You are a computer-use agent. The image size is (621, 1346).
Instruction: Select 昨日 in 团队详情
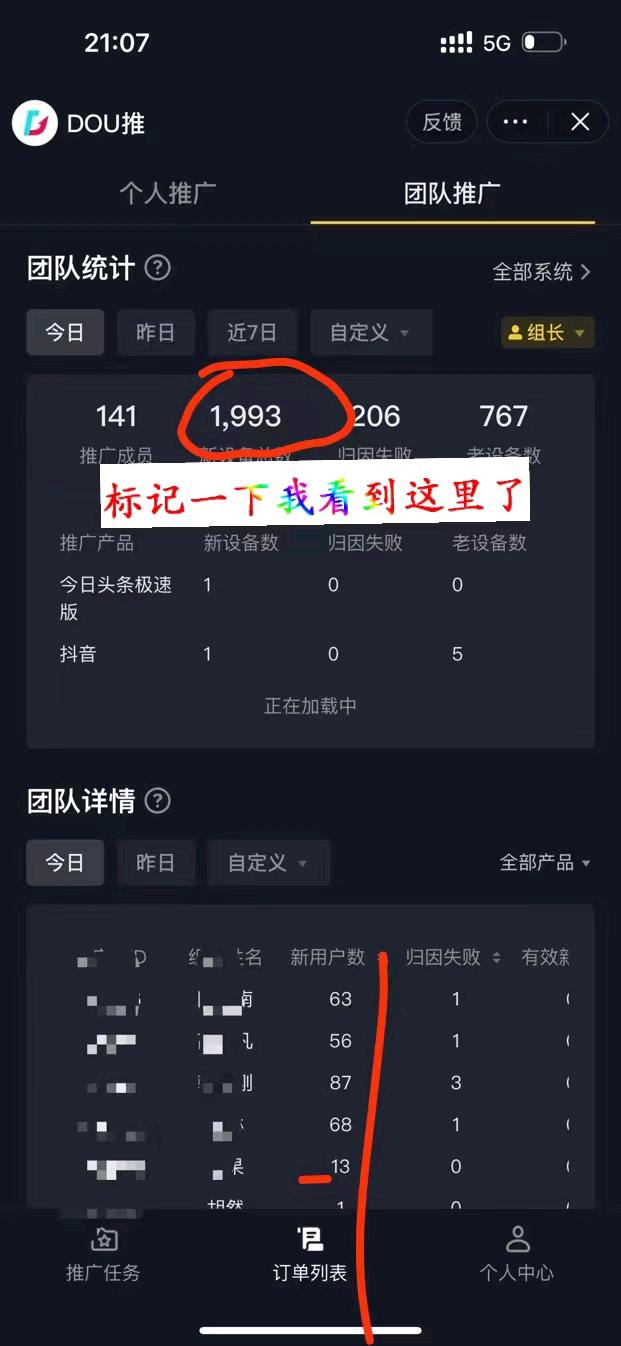tap(155, 862)
